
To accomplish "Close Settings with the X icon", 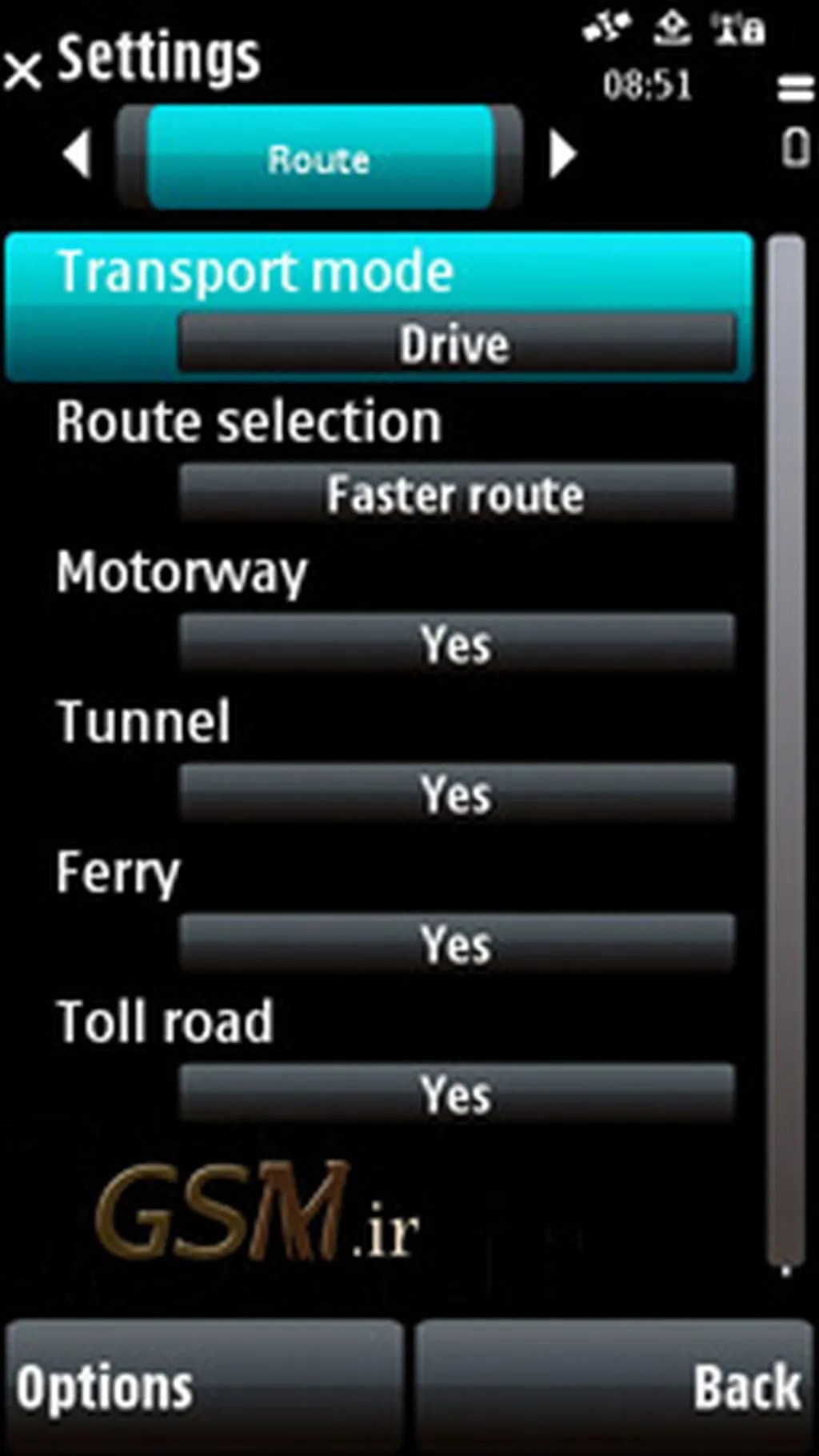I will click(22, 70).
